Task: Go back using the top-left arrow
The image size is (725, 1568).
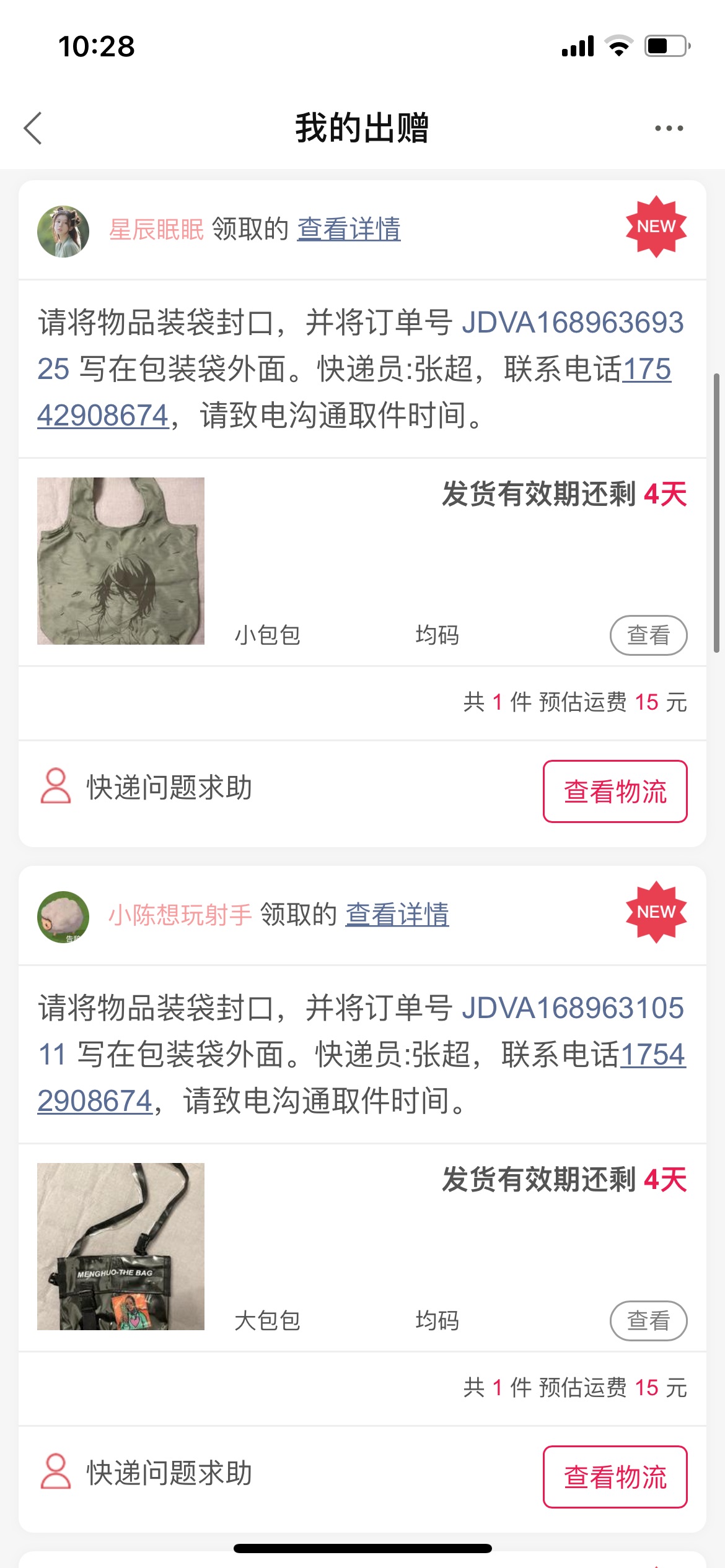Action: (33, 128)
